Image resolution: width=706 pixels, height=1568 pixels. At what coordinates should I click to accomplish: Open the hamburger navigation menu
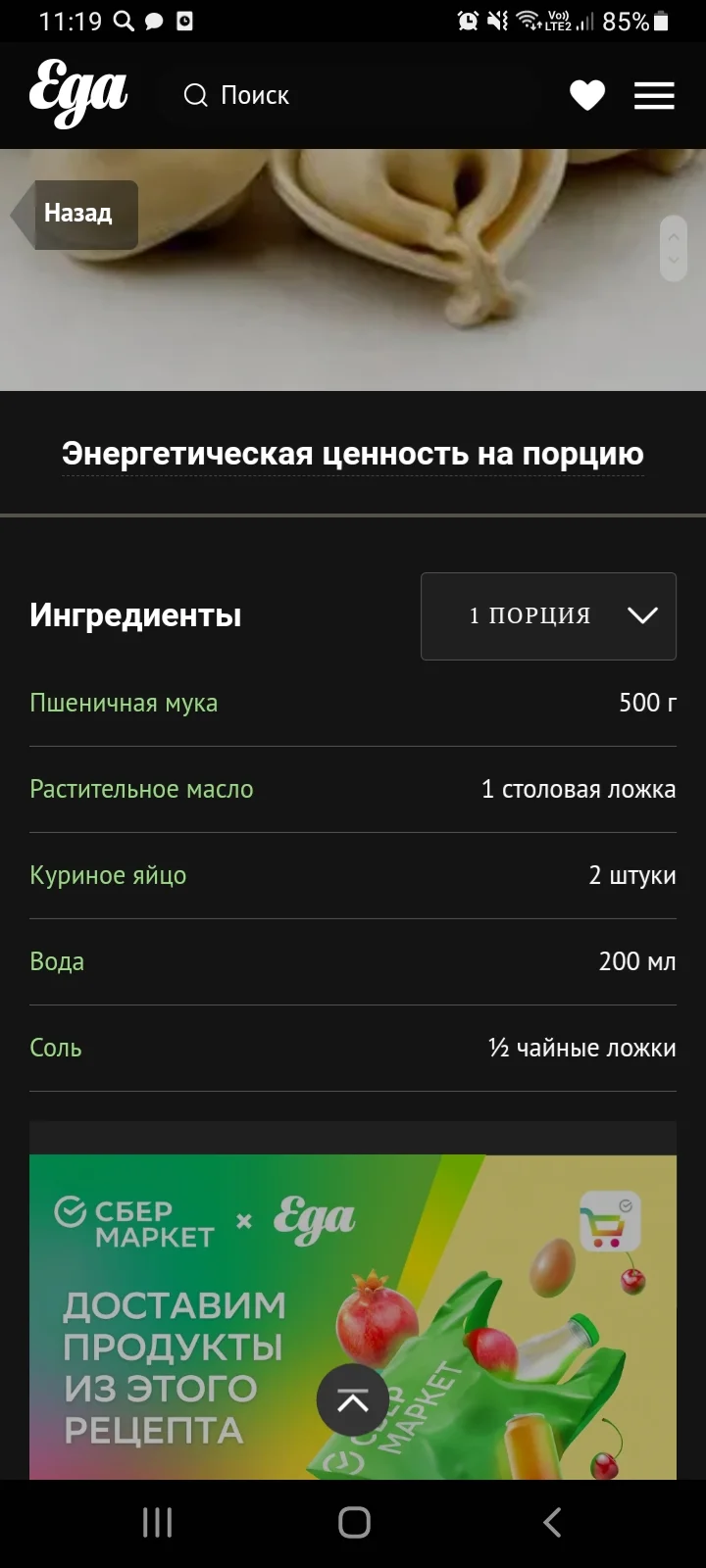pyautogui.click(x=653, y=95)
